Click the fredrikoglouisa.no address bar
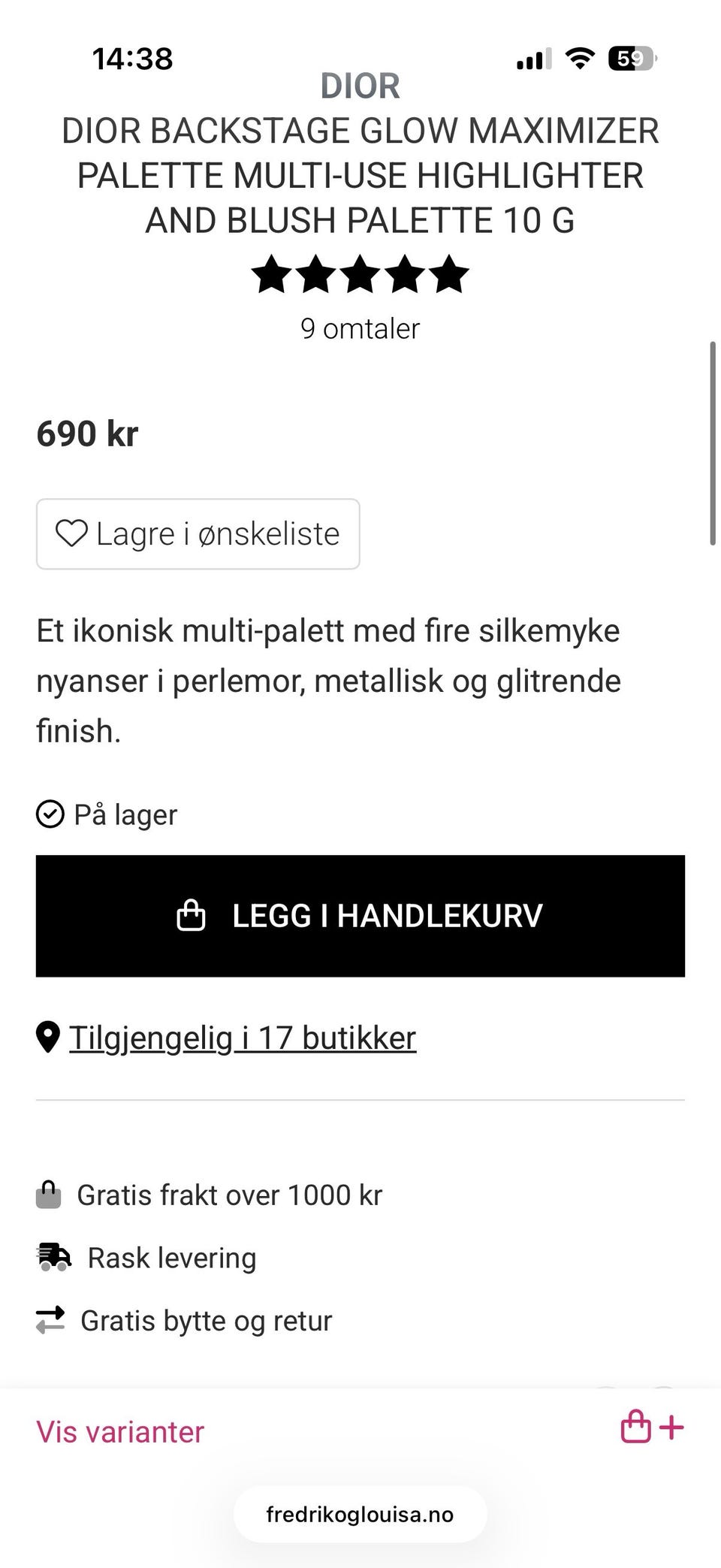 click(x=360, y=1514)
